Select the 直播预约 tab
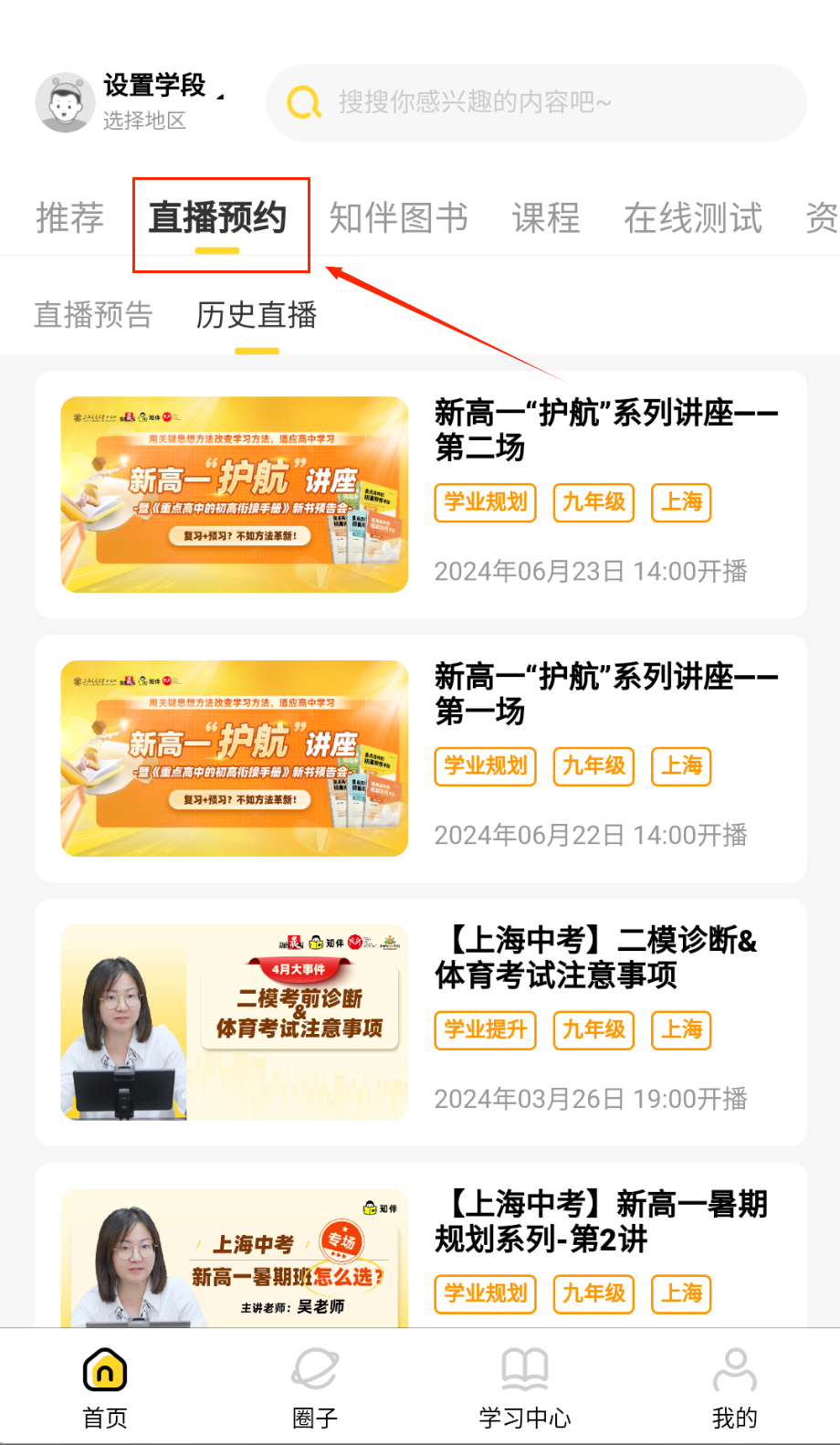Image resolution: width=840 pixels, height=1445 pixels. tap(218, 218)
